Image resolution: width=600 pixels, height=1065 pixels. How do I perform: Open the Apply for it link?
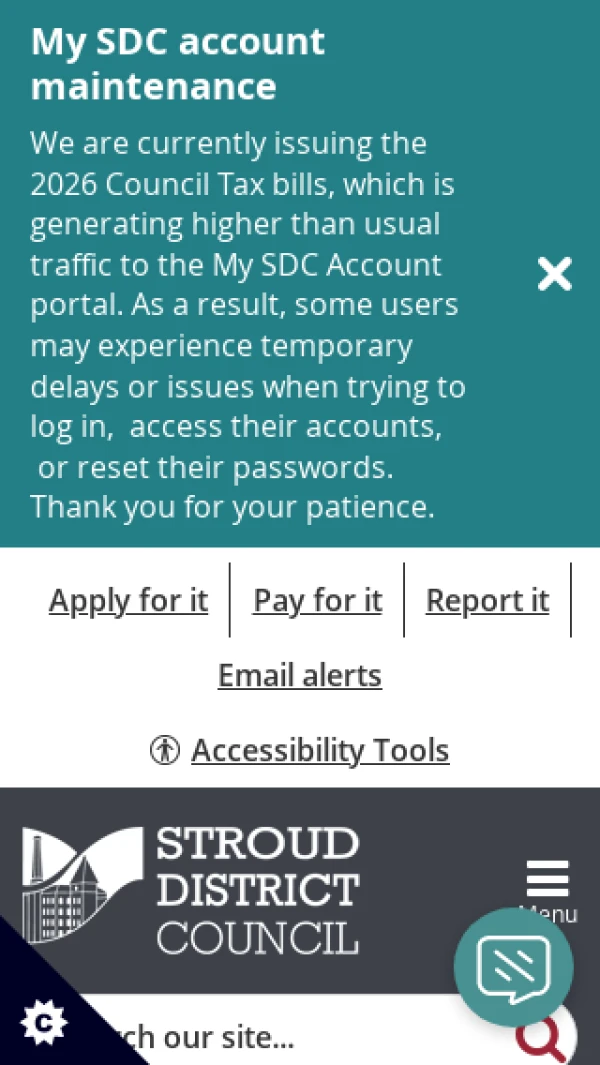129,600
